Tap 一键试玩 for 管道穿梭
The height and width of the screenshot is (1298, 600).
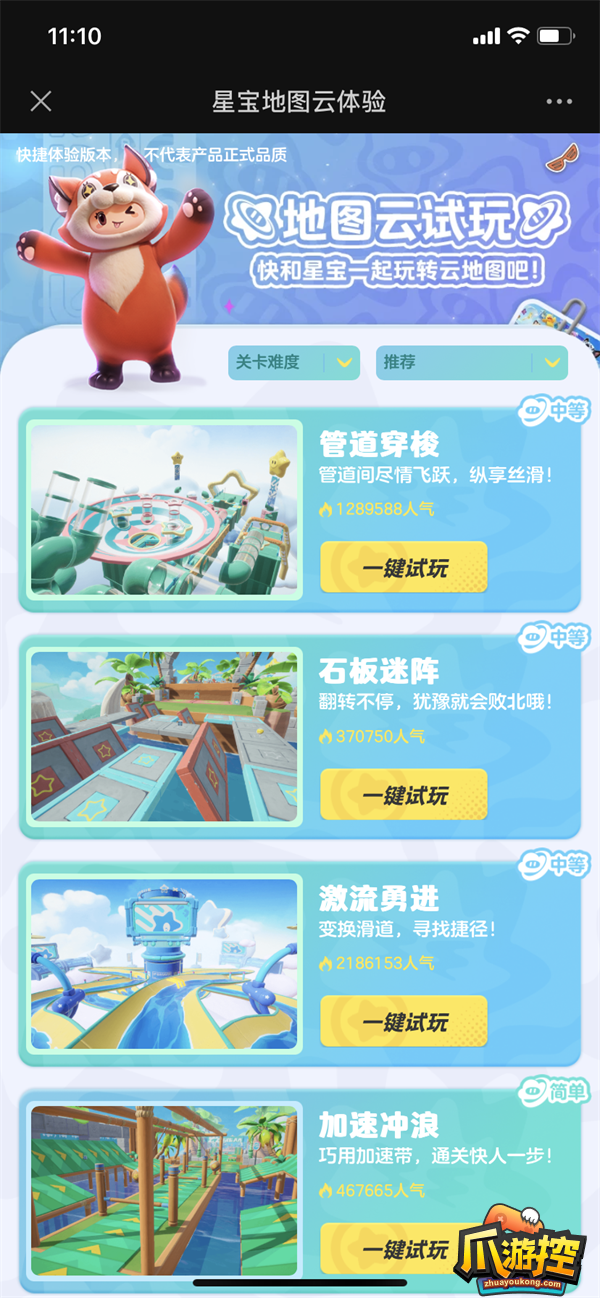tap(403, 568)
